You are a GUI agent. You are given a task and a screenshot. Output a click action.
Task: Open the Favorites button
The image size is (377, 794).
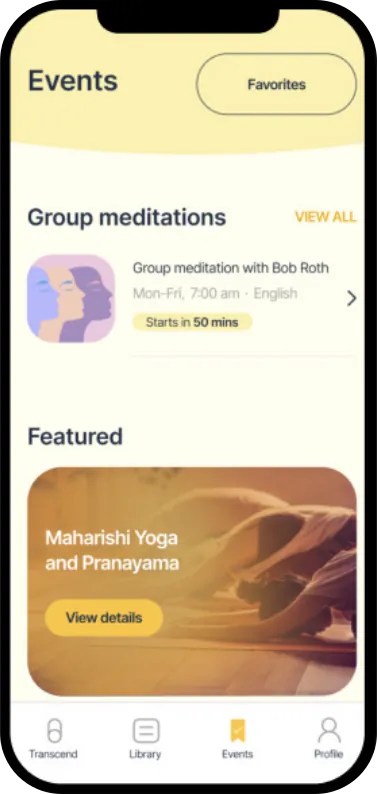pos(276,84)
